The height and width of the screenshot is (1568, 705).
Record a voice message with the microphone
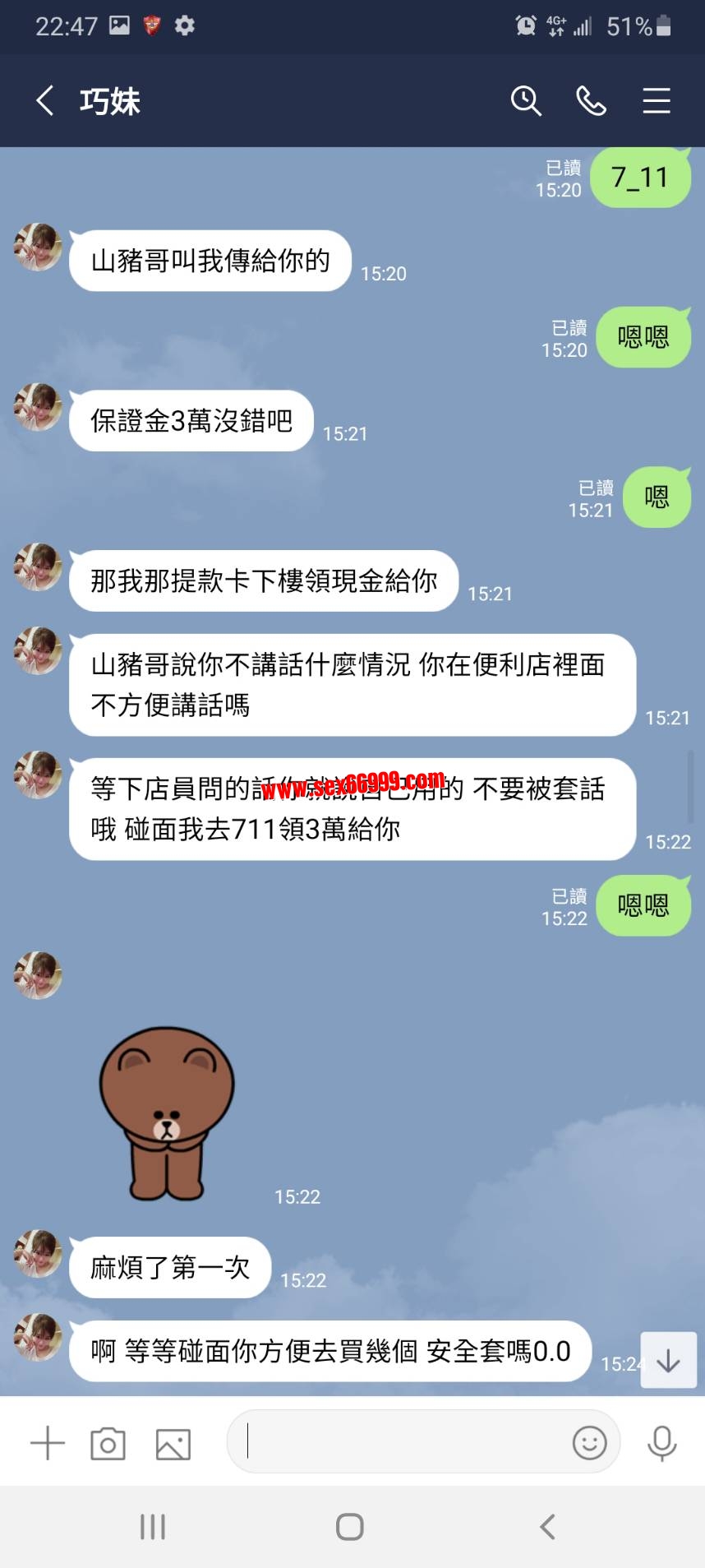coord(661,1443)
